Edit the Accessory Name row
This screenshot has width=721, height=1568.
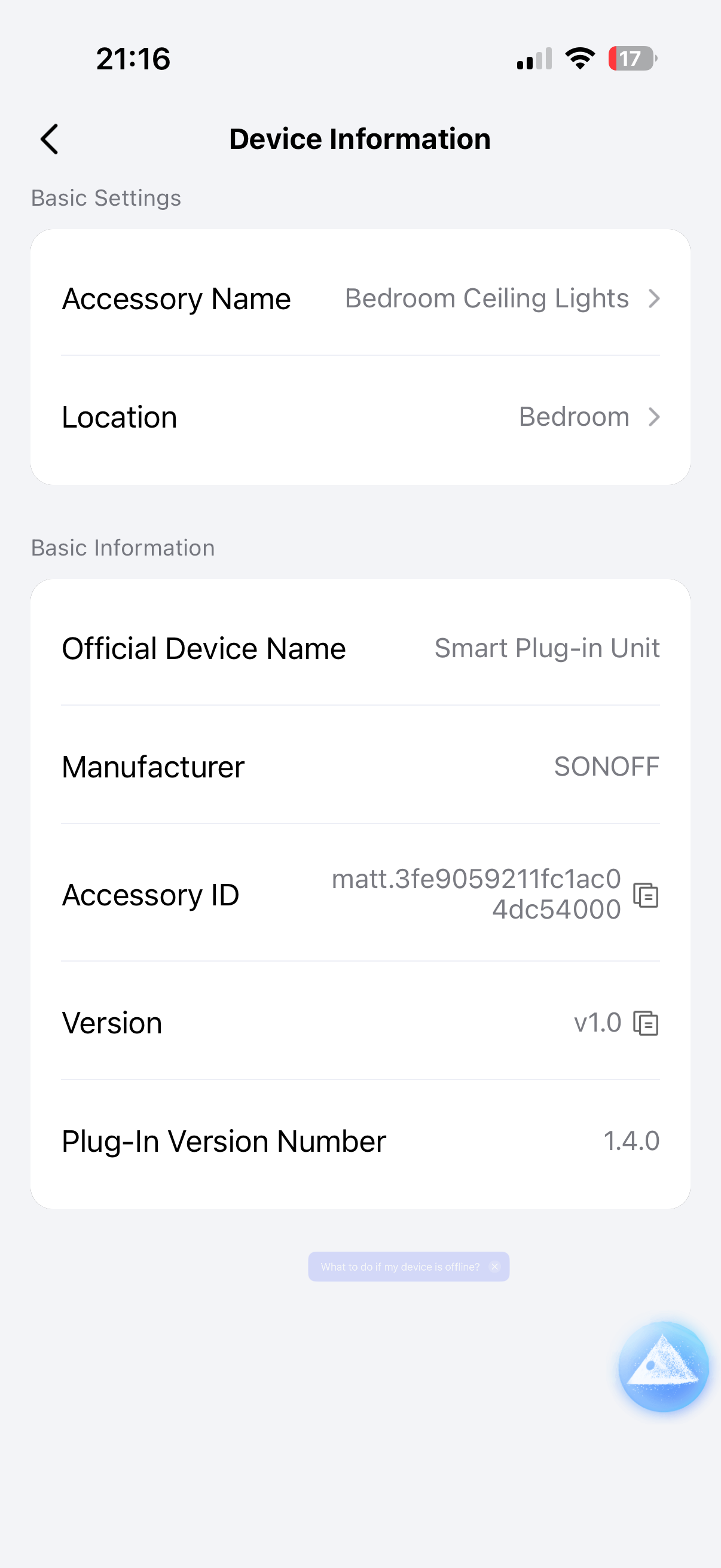tap(360, 299)
